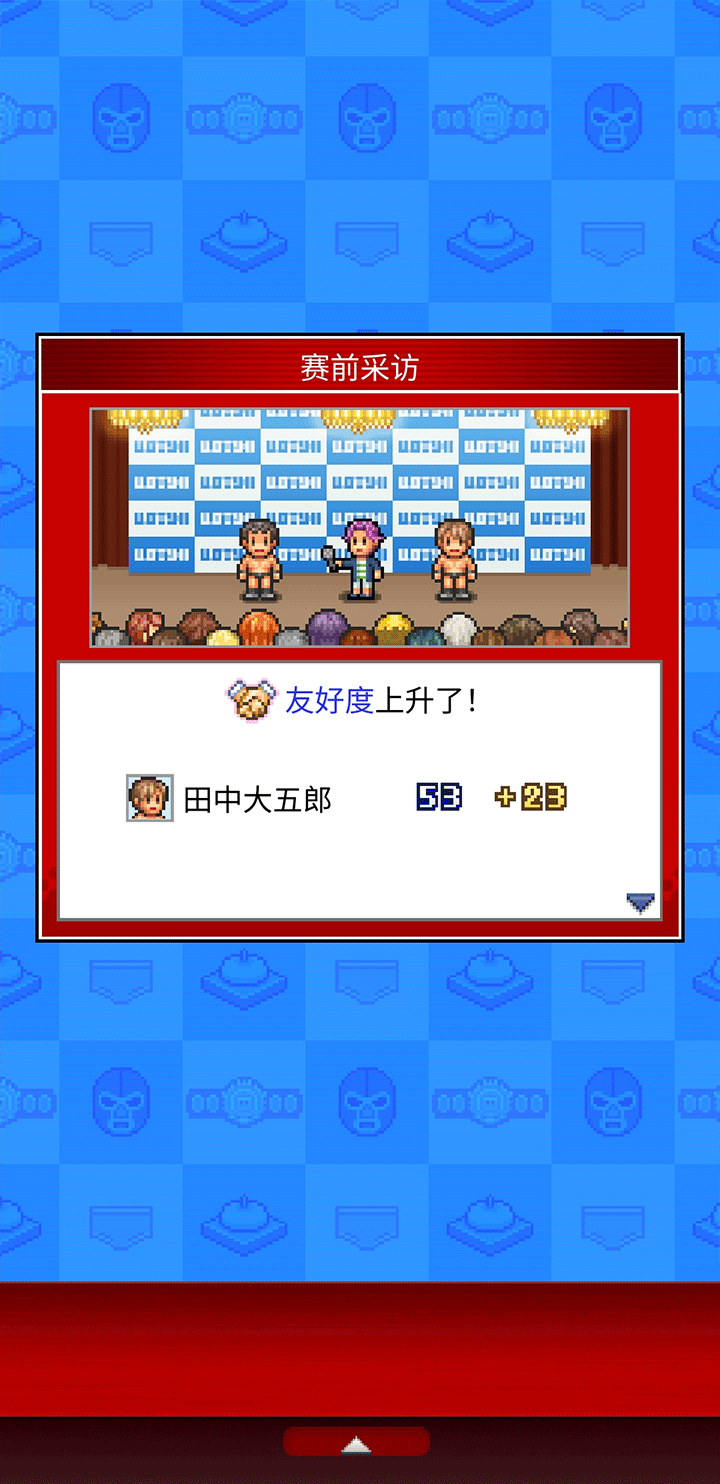This screenshot has width=720, height=1484.
Task: Tap the down arrow to continue the dialog
Action: pos(640,903)
